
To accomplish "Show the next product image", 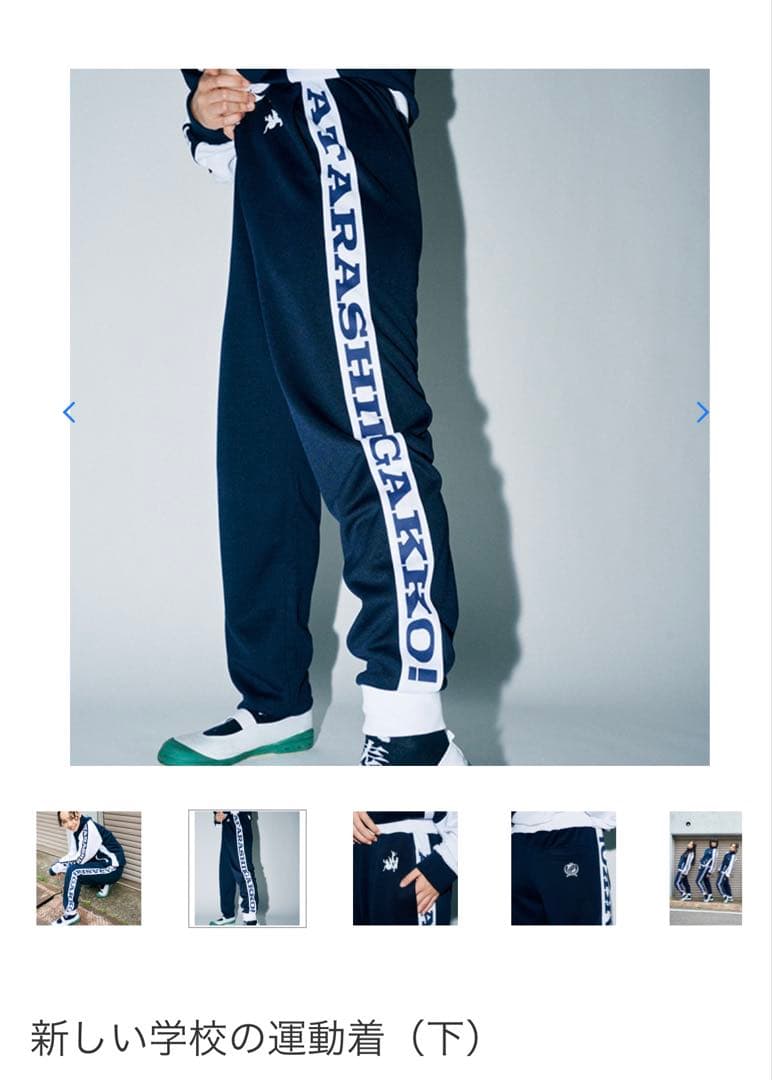I will [x=702, y=412].
